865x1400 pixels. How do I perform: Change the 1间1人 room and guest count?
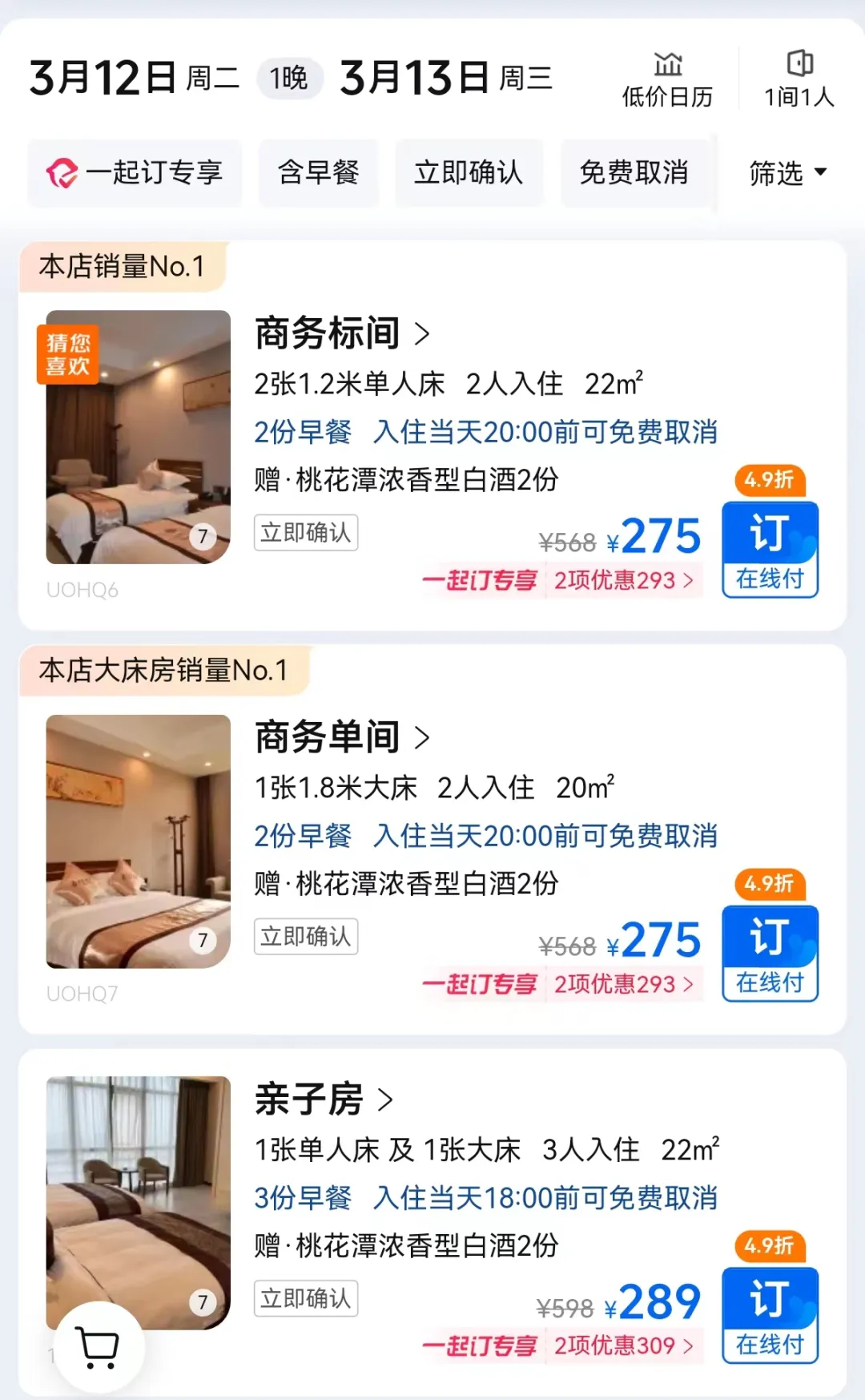pos(799,79)
